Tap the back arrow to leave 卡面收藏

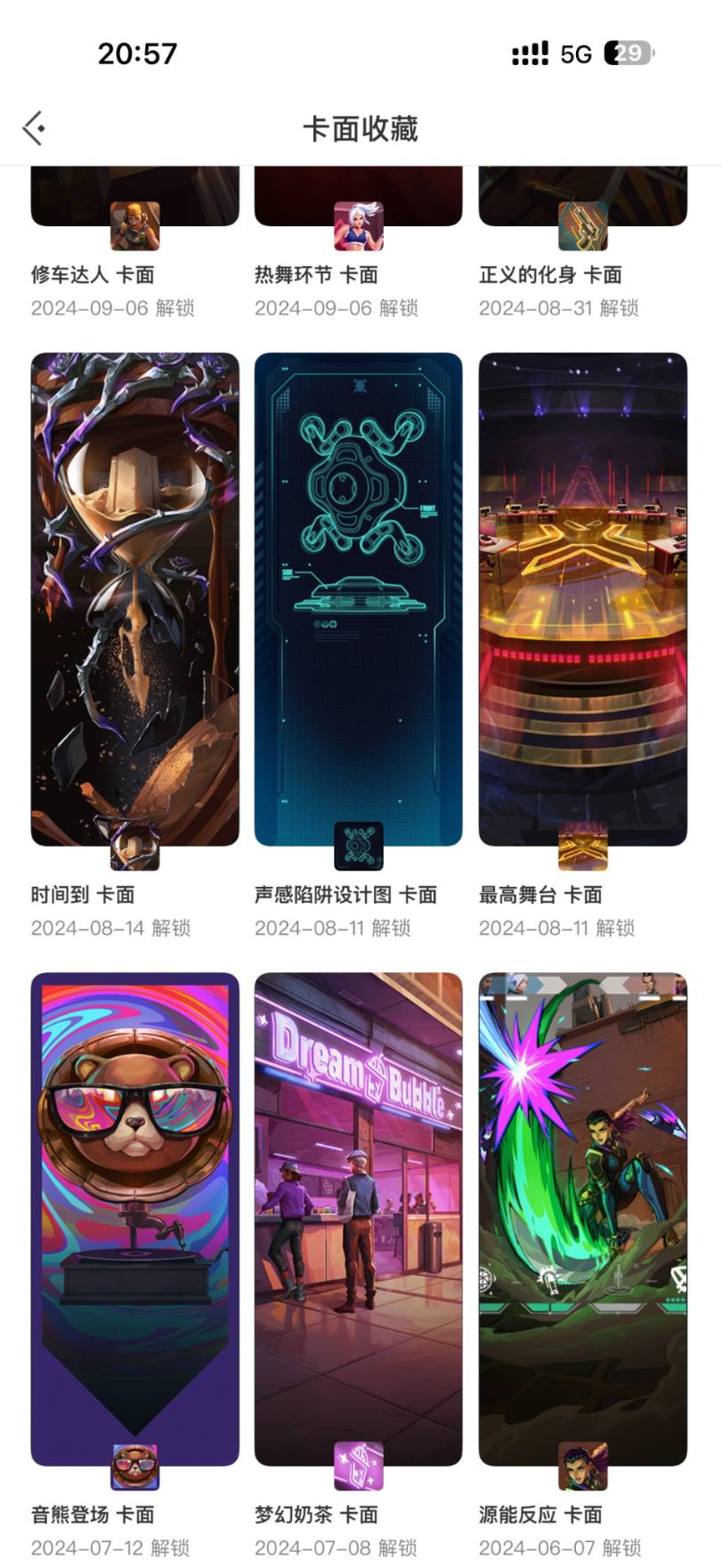coord(34,127)
